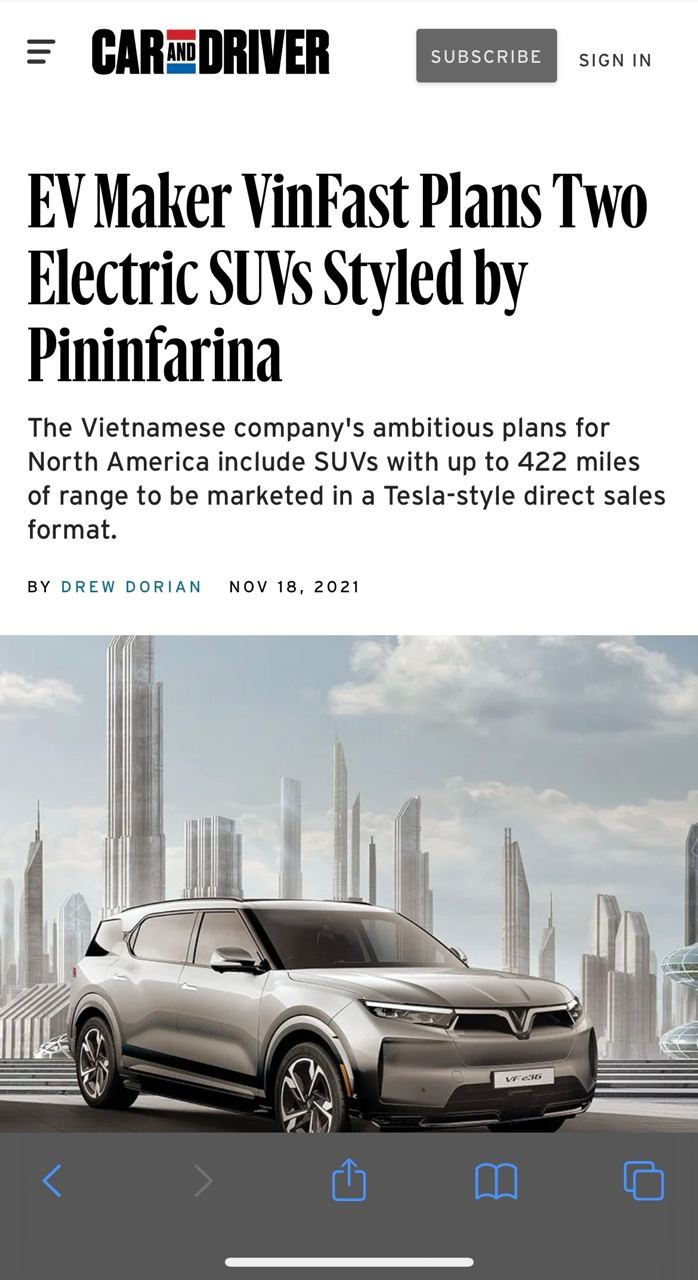The width and height of the screenshot is (698, 1280).
Task: Open Safari bookmarks
Action: click(x=496, y=1181)
